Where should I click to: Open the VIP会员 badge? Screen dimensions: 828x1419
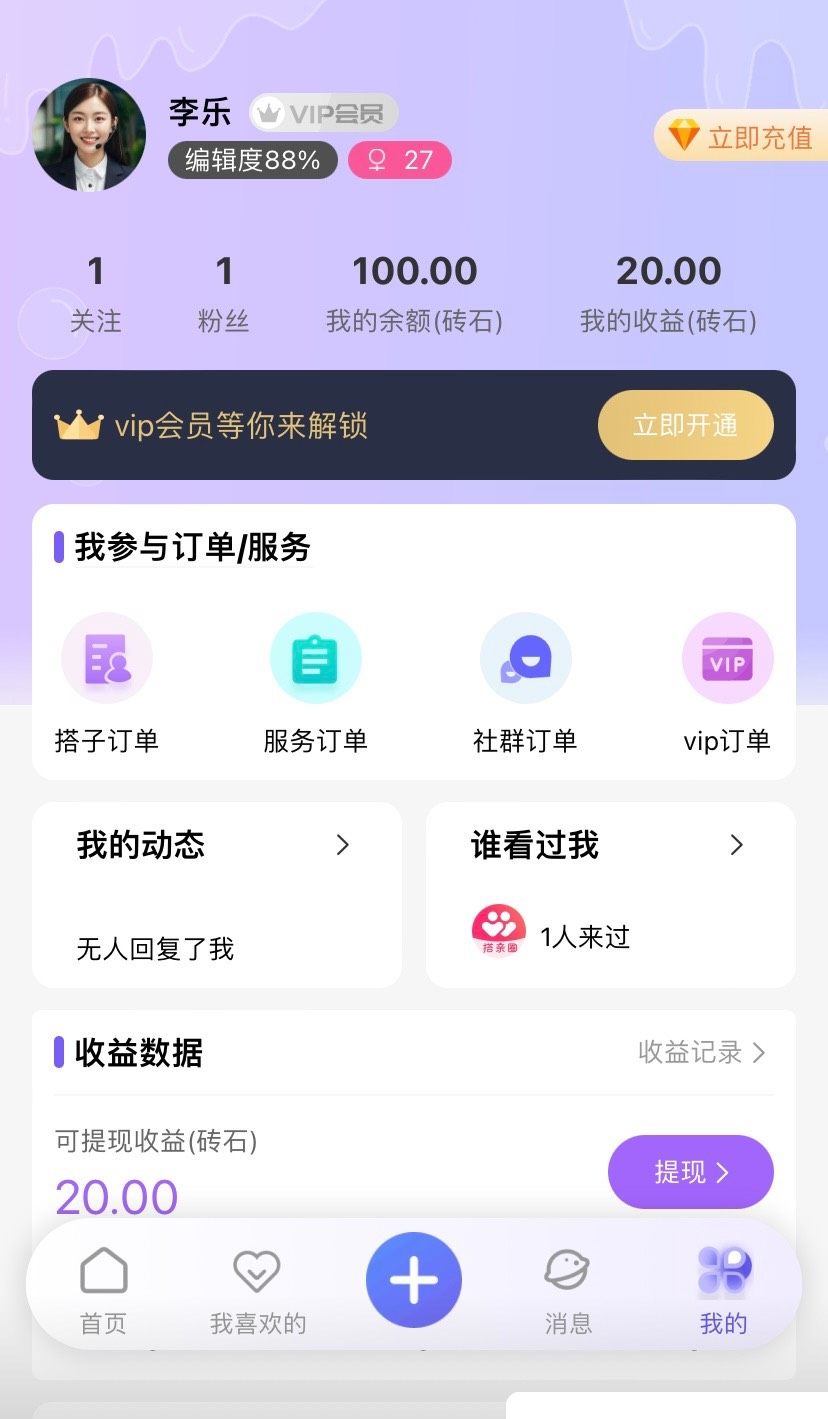[323, 113]
